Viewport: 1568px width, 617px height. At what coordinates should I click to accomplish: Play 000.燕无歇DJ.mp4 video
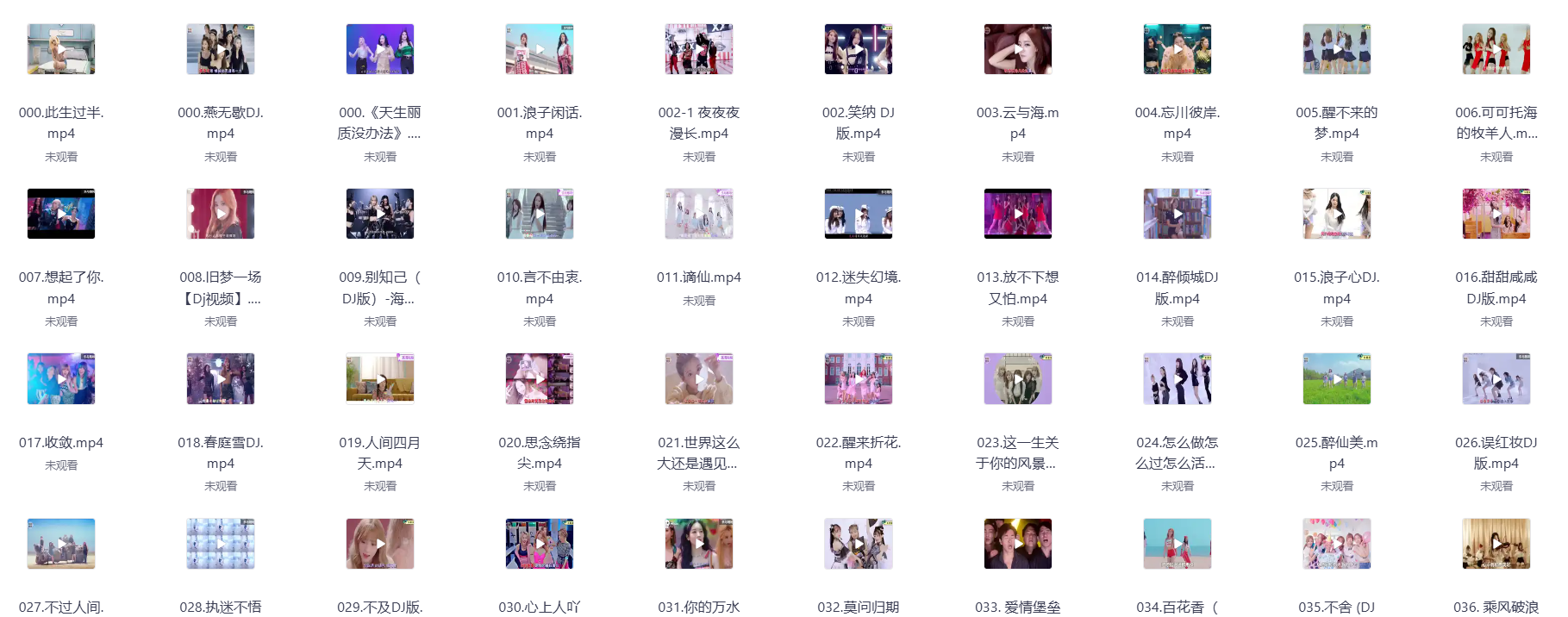point(221,49)
